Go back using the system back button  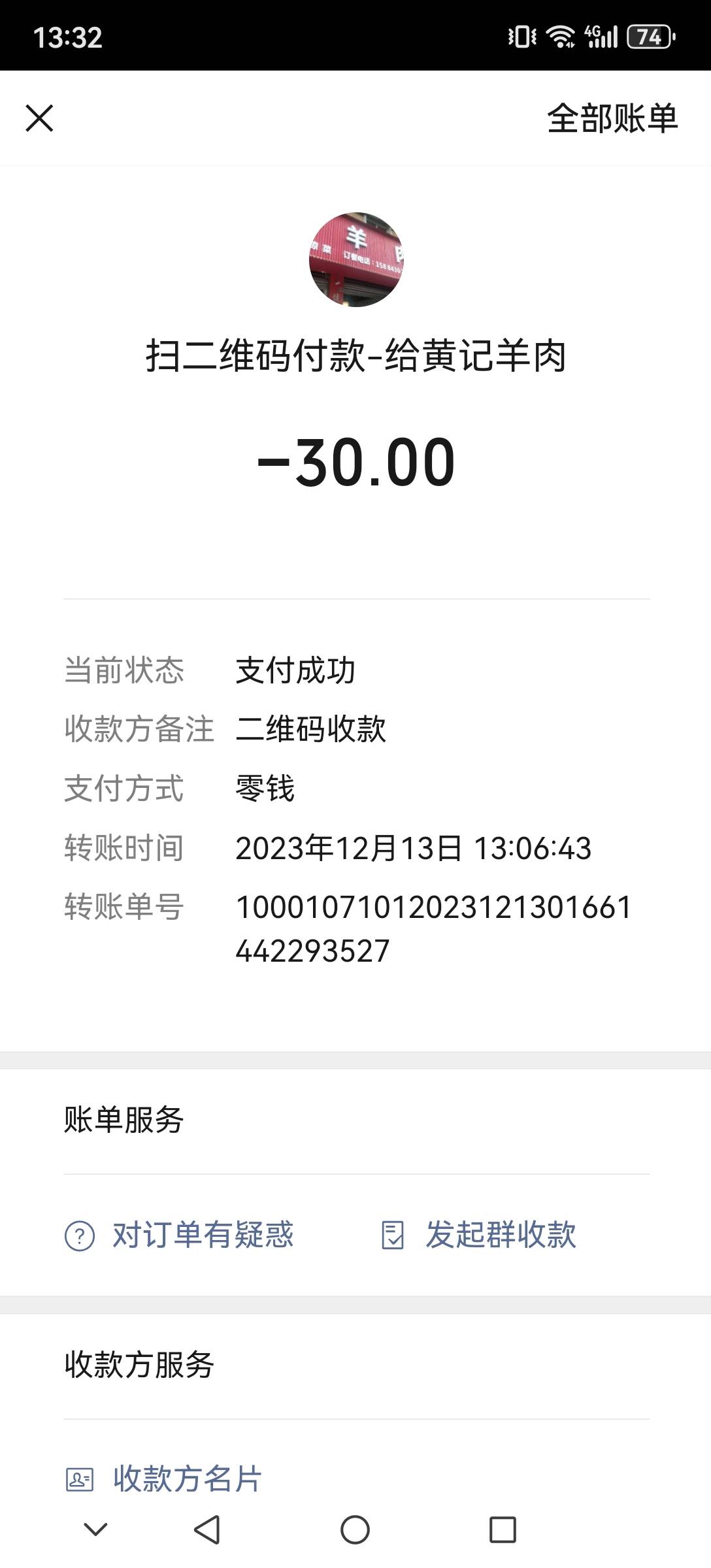tap(207, 1529)
